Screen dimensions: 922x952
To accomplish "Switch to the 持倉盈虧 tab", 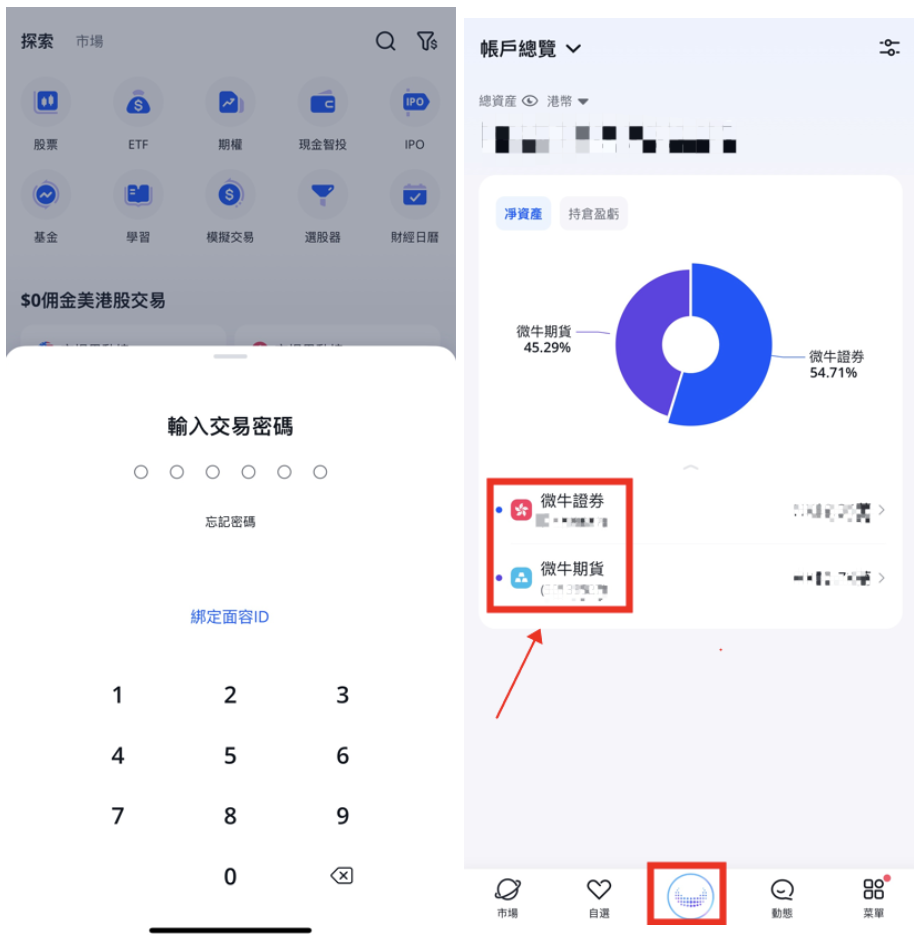I will (593, 214).
